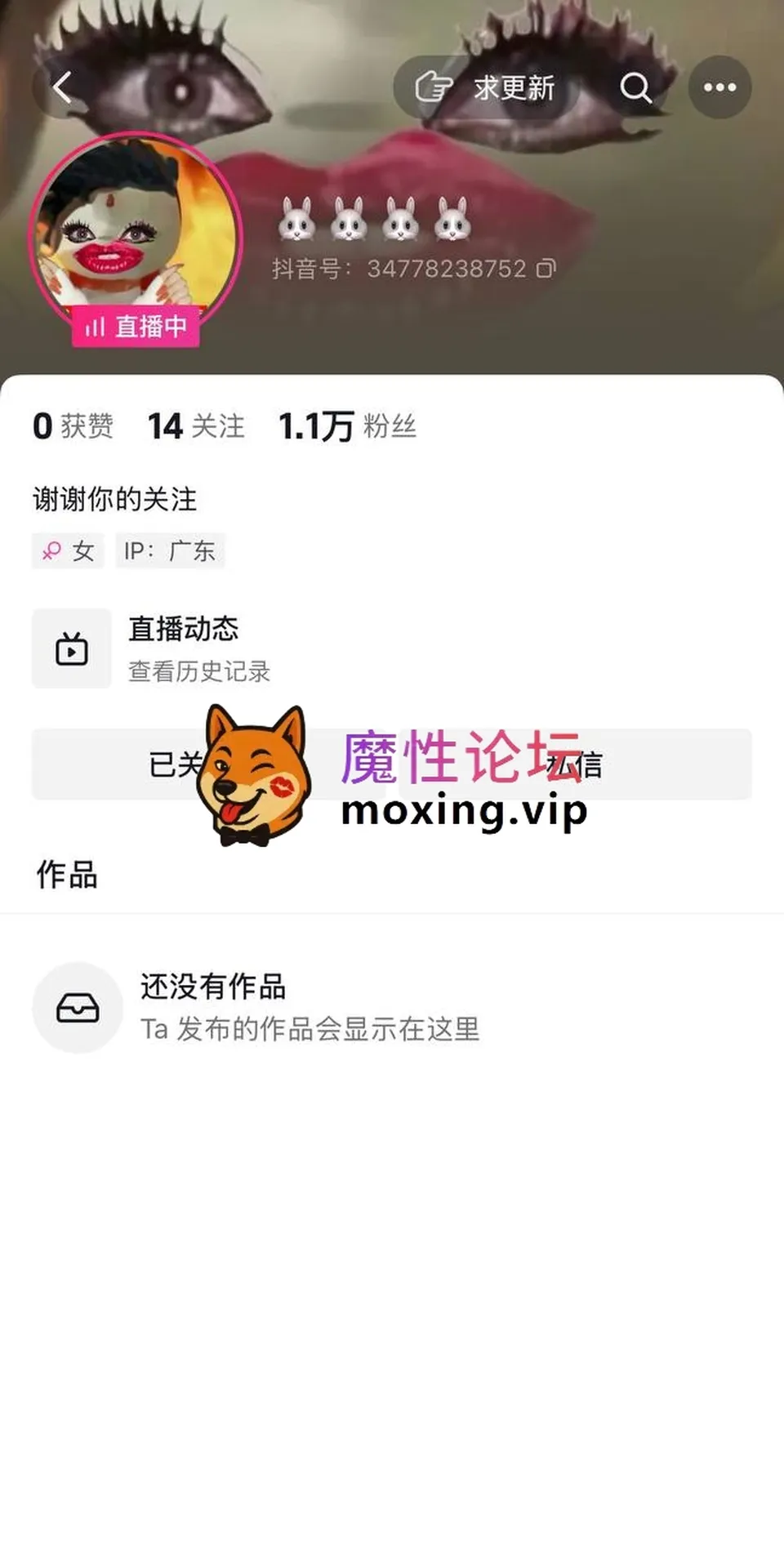Screen dimensions: 784x1551
Task: Select the 作品 works tab
Action: pos(67,875)
